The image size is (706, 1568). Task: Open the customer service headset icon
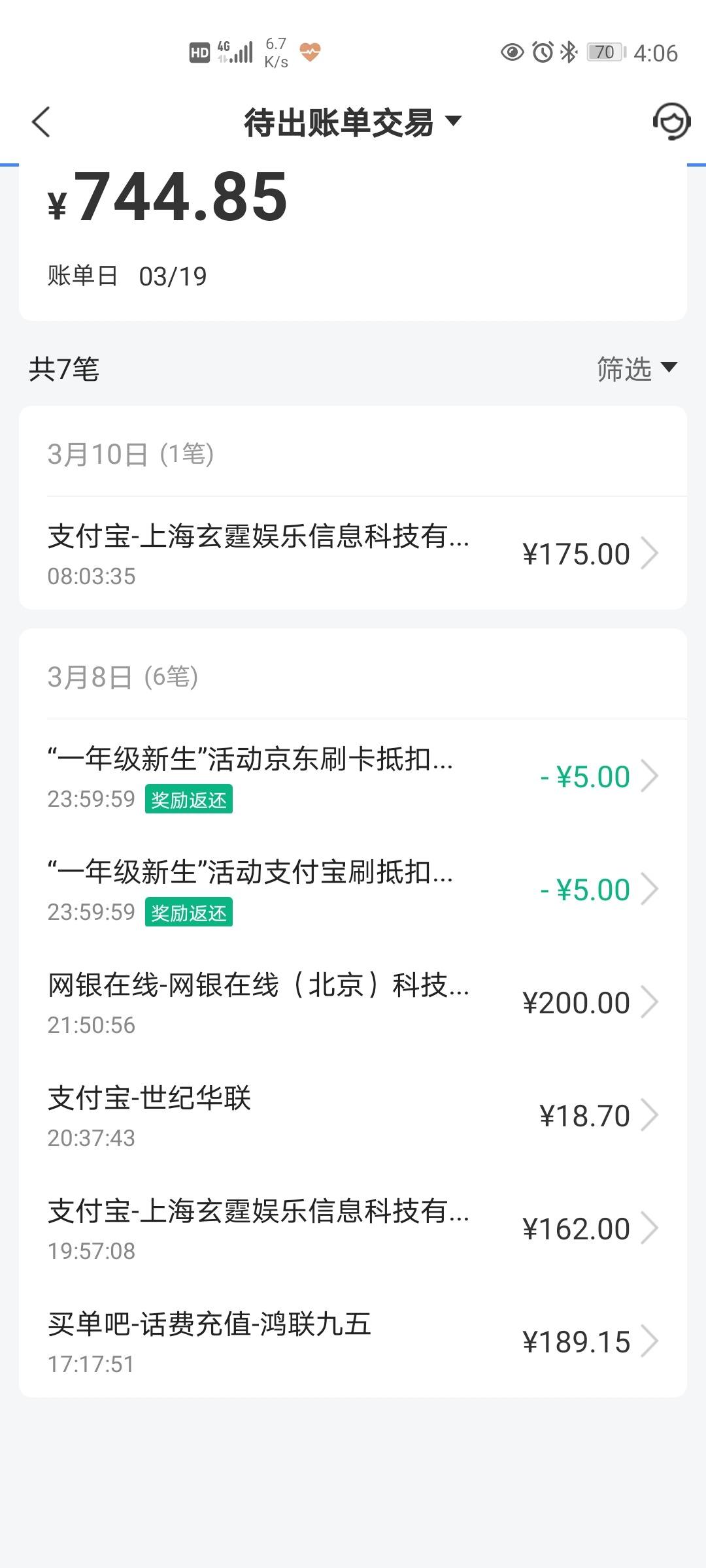pos(671,122)
